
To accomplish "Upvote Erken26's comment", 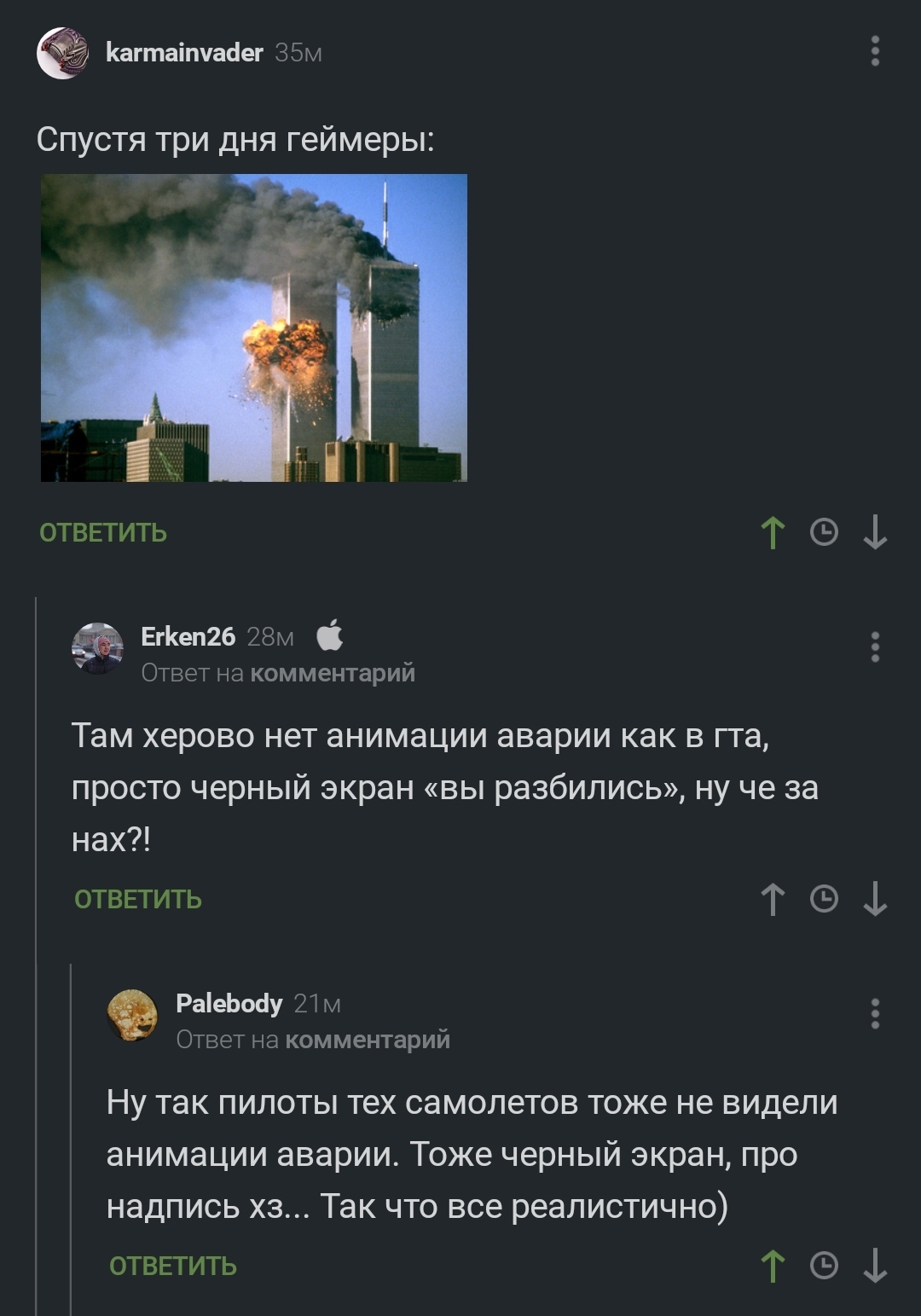I will tap(773, 900).
